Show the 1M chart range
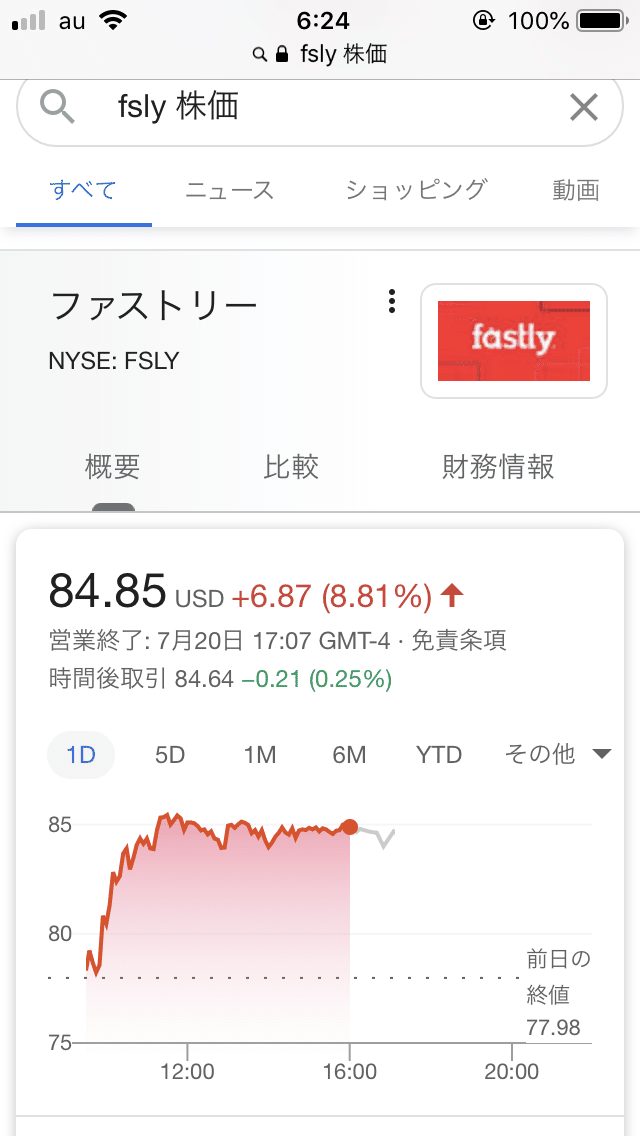640x1136 pixels. pyautogui.click(x=259, y=755)
